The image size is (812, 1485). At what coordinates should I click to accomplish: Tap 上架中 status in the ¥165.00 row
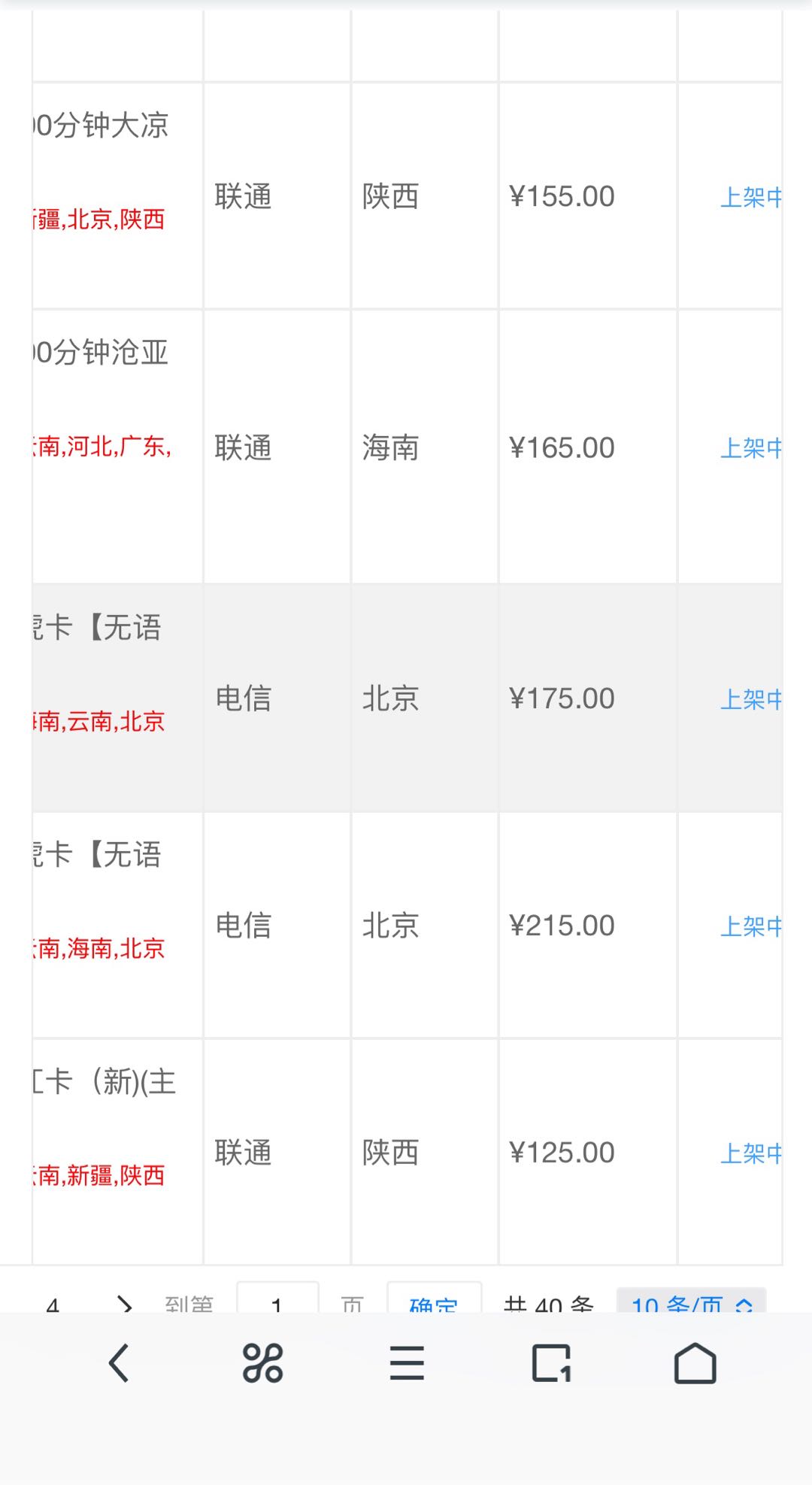point(750,449)
